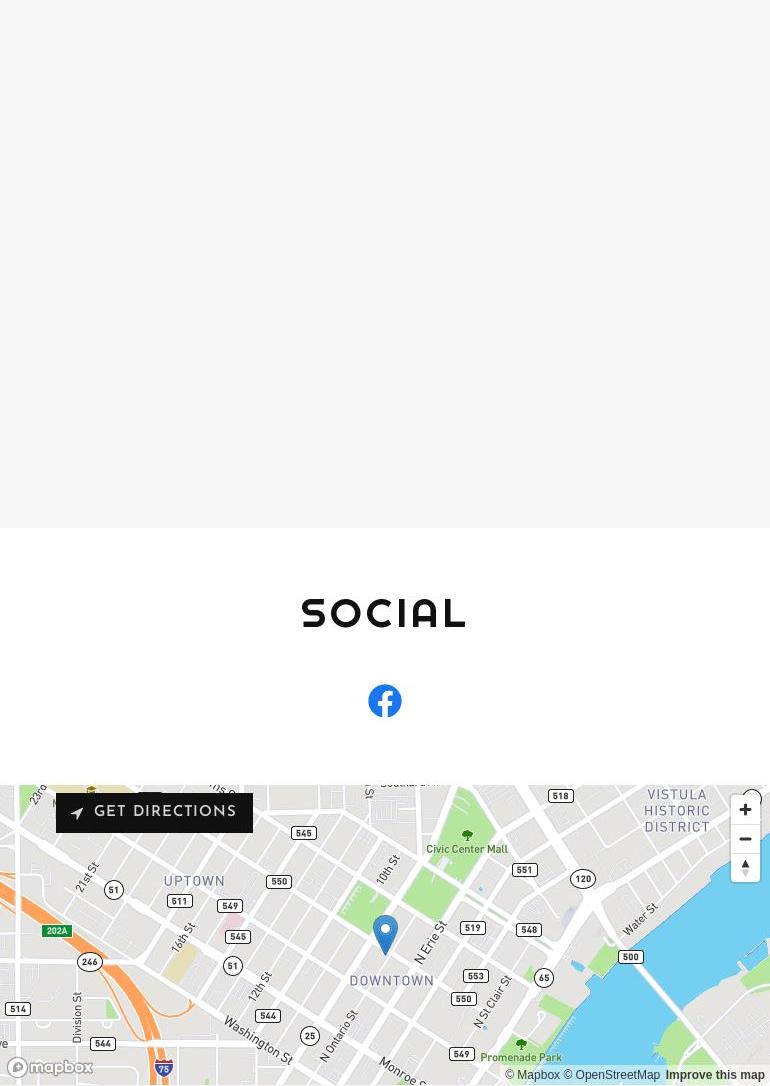This screenshot has height=1086, width=770.
Task: Select the blue location pin
Action: point(385,934)
